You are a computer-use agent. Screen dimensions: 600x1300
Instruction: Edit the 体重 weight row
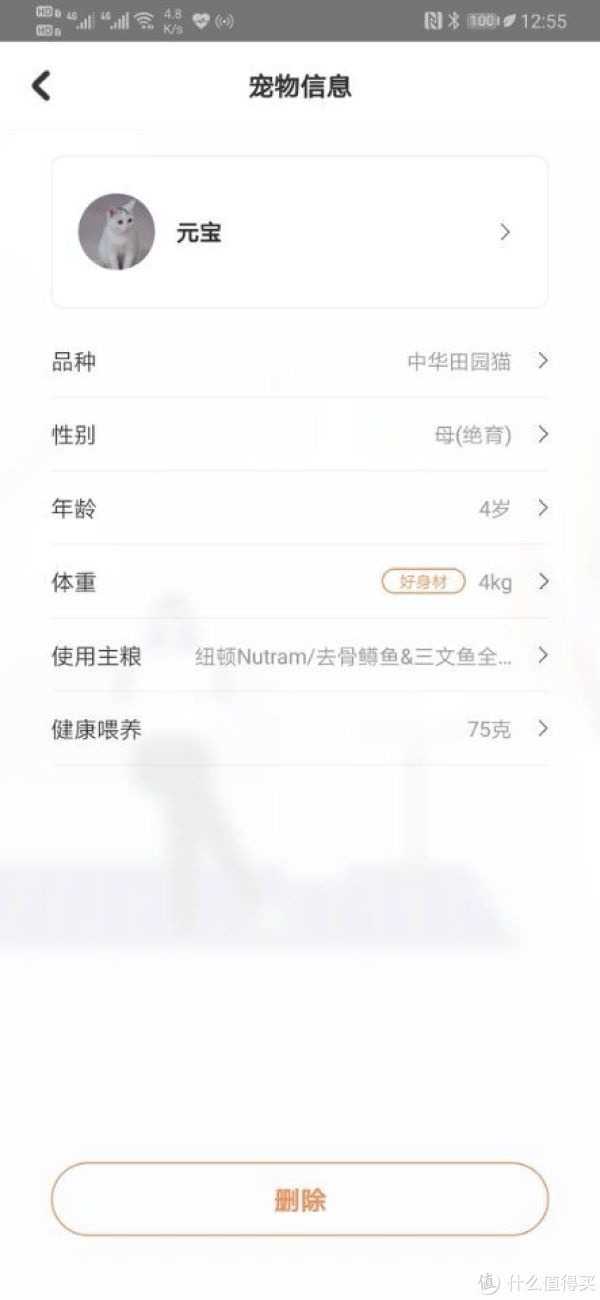click(x=300, y=582)
